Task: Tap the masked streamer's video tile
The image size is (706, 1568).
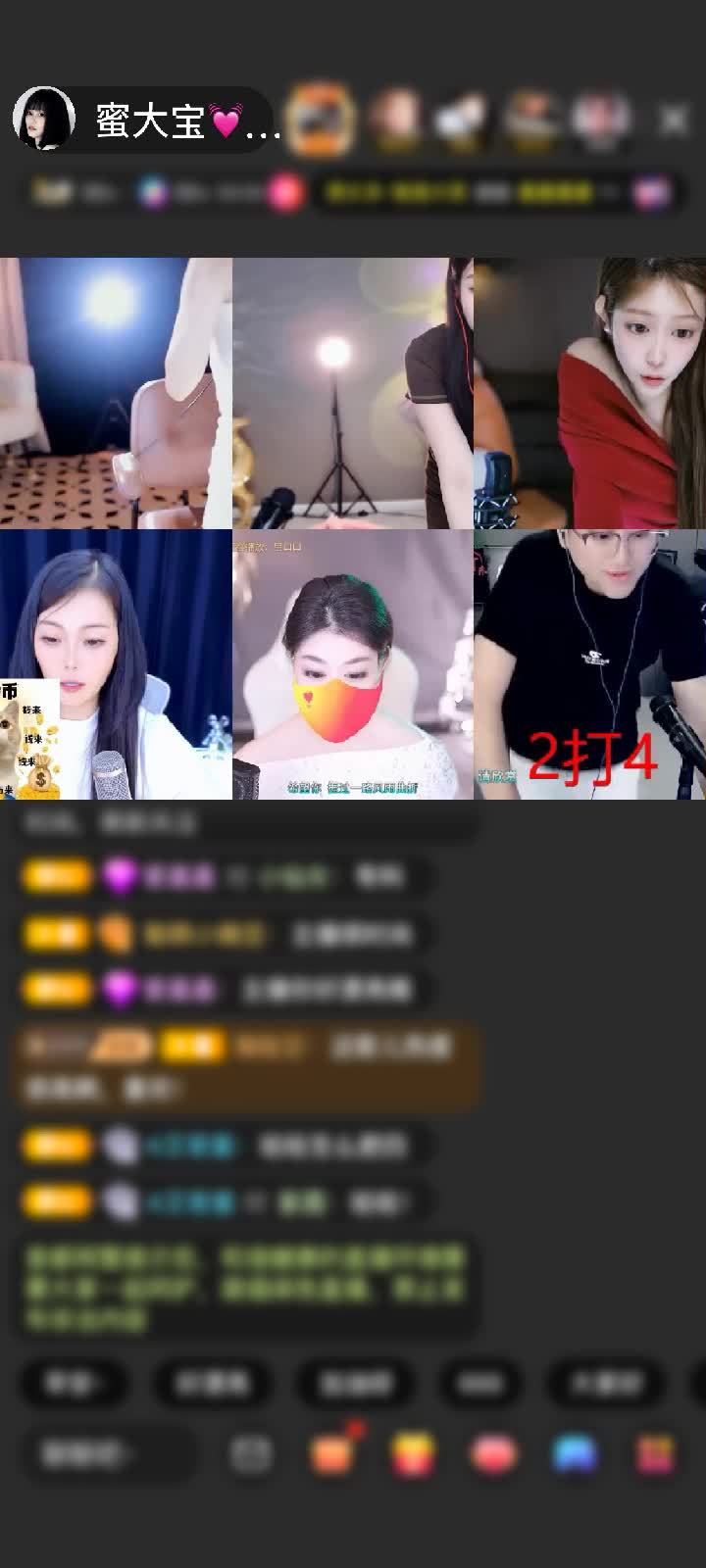Action: [352, 664]
